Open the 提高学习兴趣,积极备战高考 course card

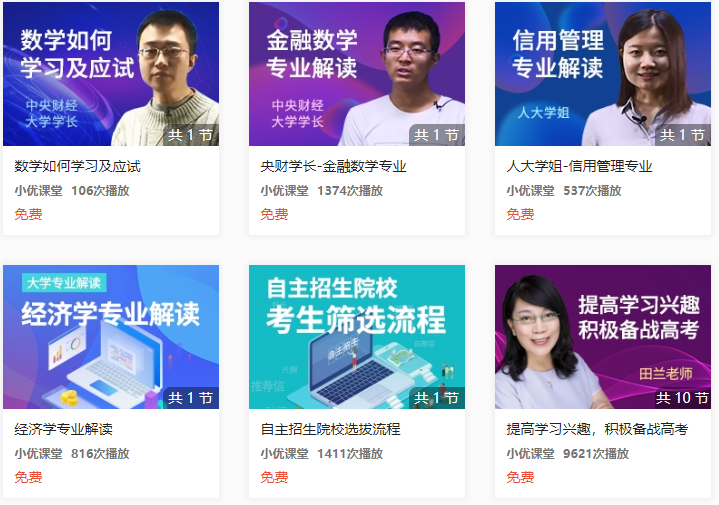point(603,337)
